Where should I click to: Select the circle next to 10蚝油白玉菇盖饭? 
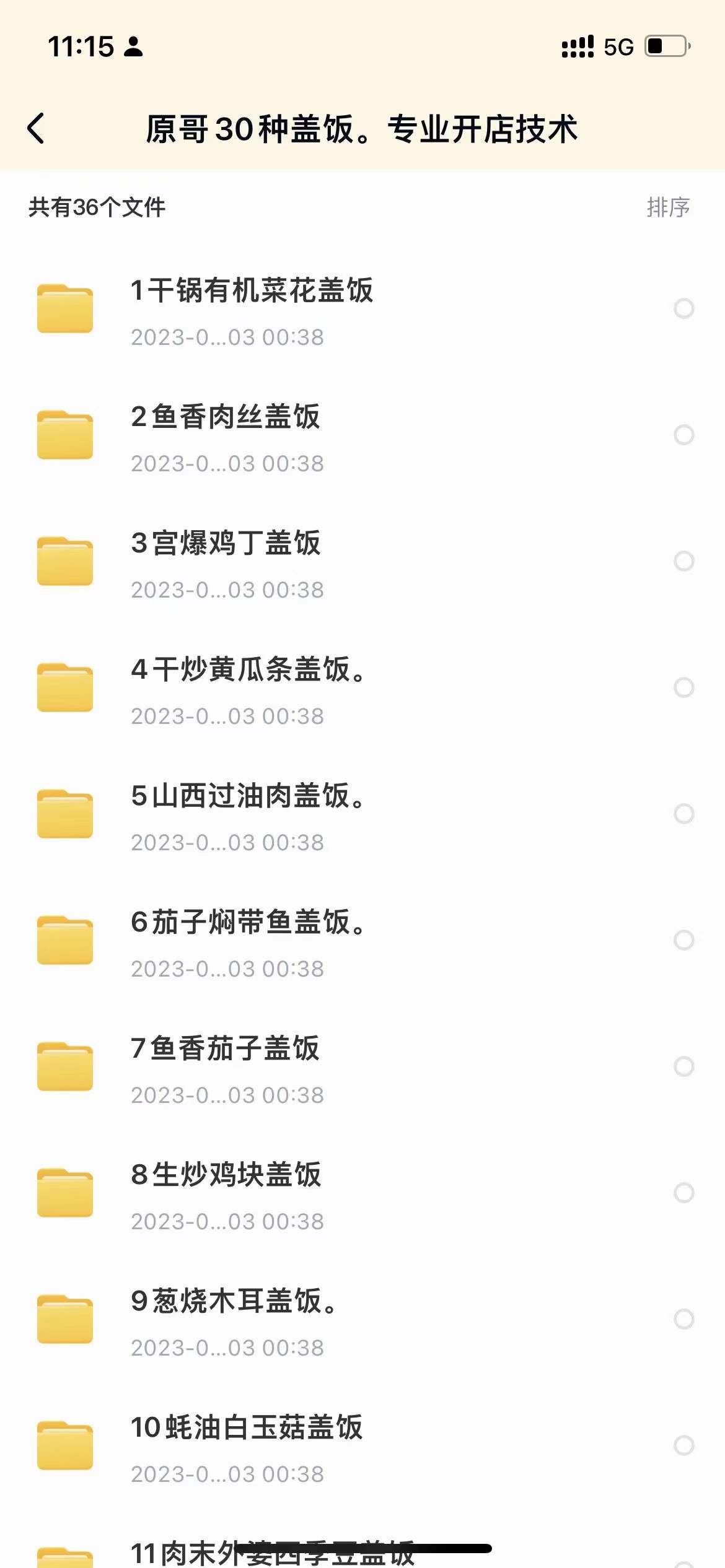pos(683,1446)
